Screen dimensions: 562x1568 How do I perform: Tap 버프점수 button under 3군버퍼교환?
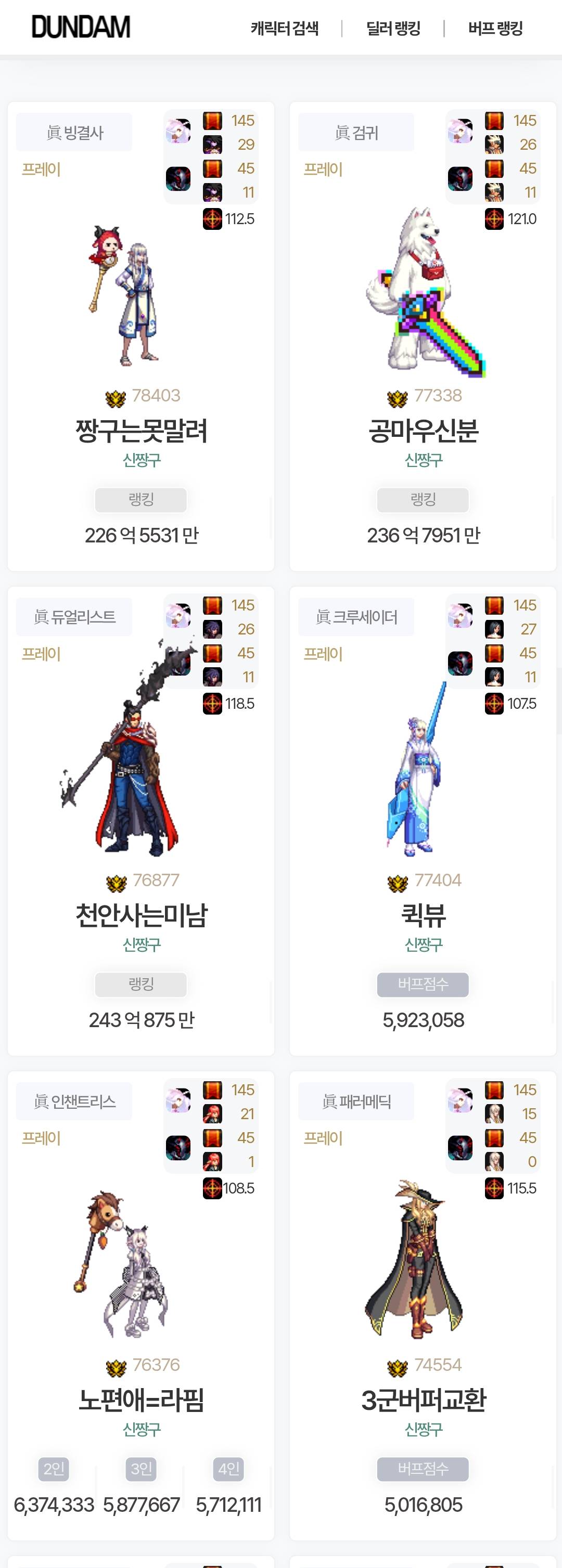423,1469
